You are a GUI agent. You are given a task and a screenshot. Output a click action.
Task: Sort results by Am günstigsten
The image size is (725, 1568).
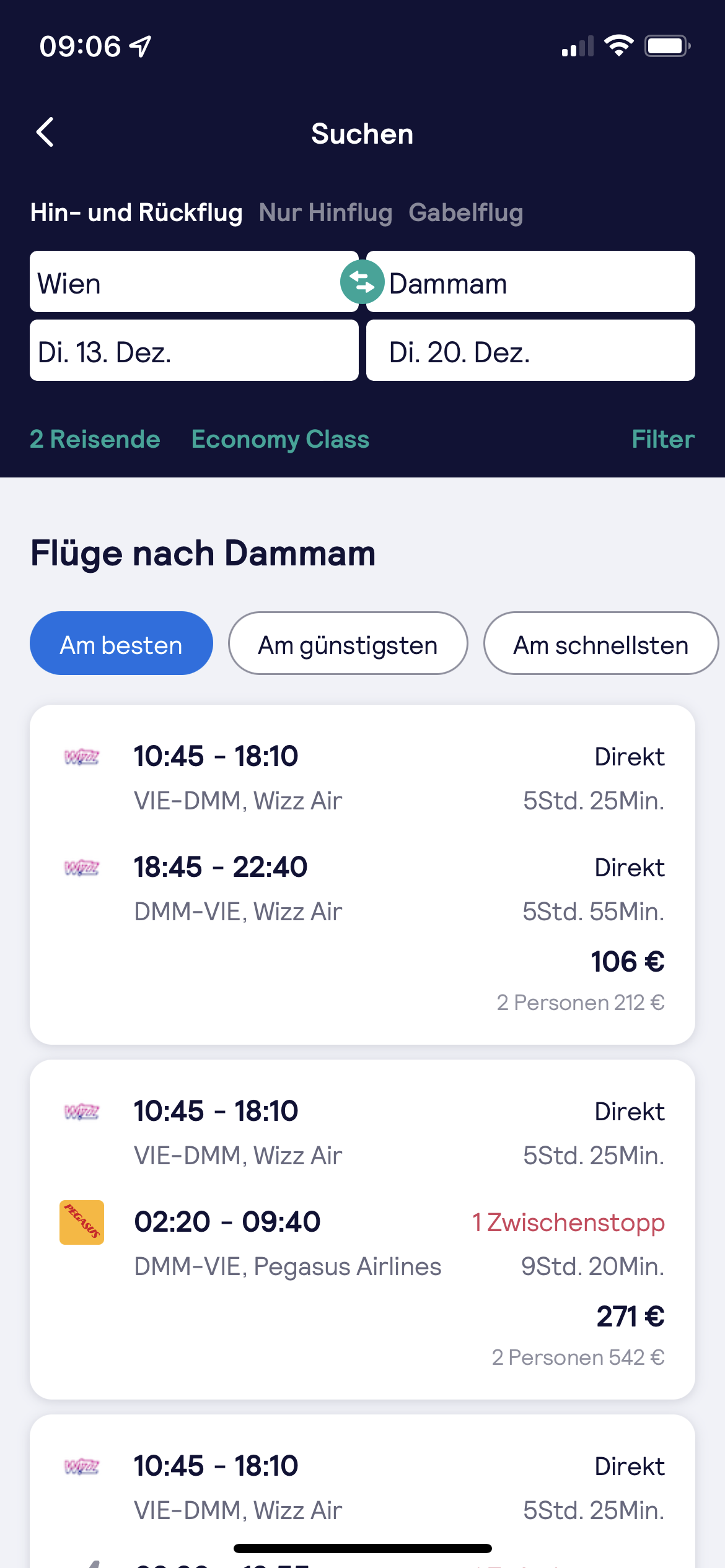[348, 644]
